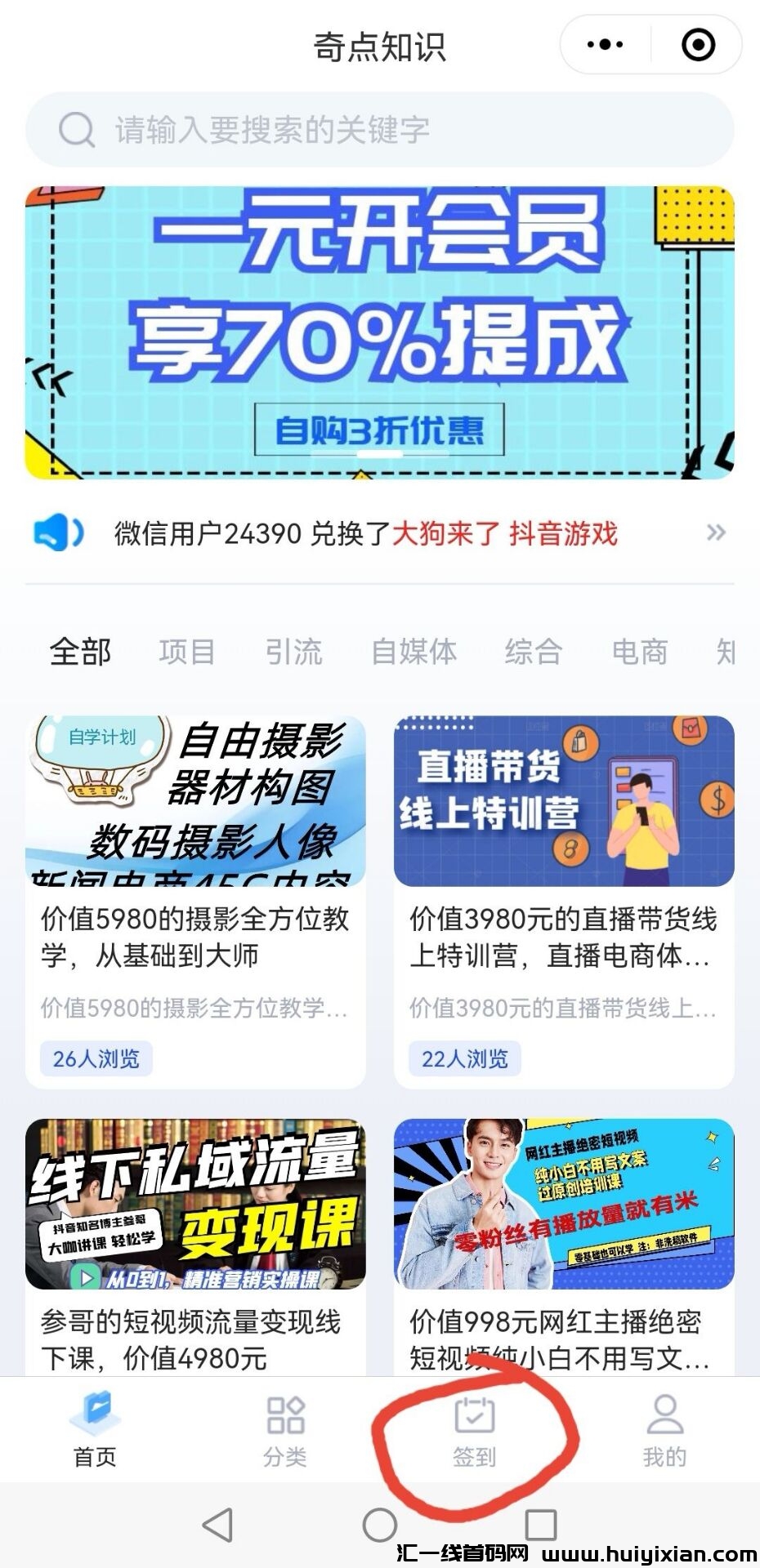Switch to the 我的 profile tab
This screenshot has height=1568, width=760.
pyautogui.click(x=664, y=1430)
